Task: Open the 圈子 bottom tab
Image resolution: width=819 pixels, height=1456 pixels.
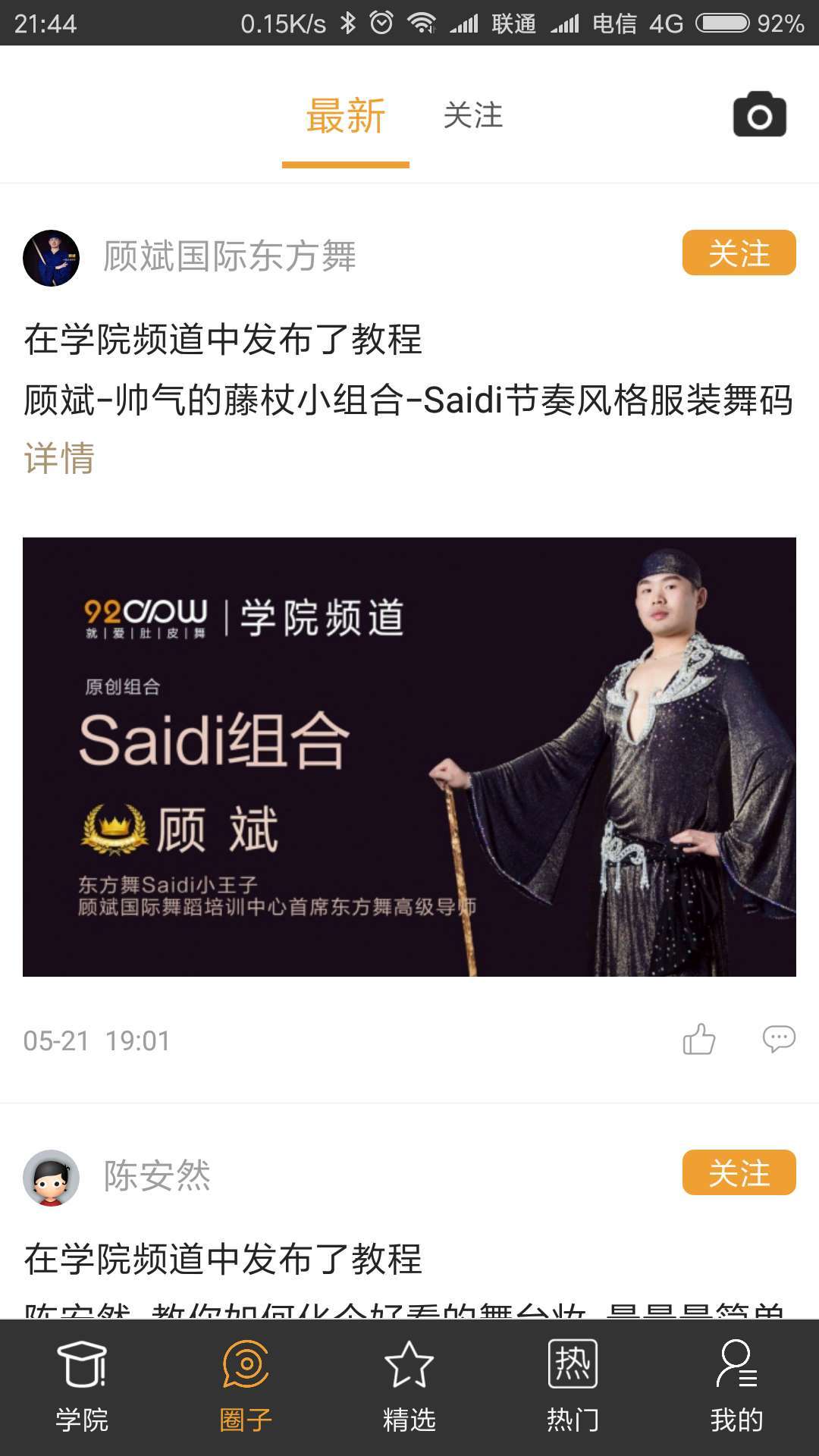Action: click(246, 1388)
